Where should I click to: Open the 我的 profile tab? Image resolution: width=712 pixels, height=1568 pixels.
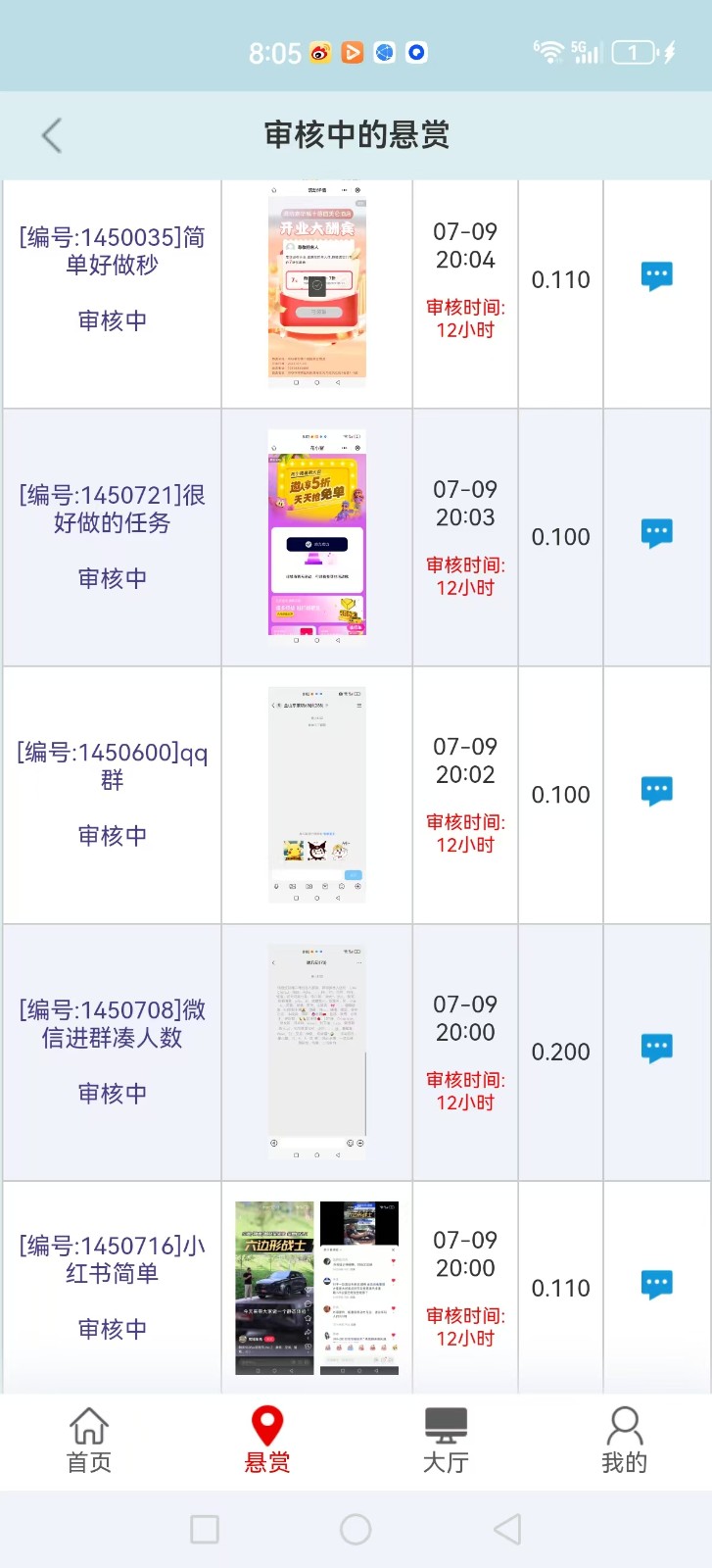pyautogui.click(x=624, y=1441)
